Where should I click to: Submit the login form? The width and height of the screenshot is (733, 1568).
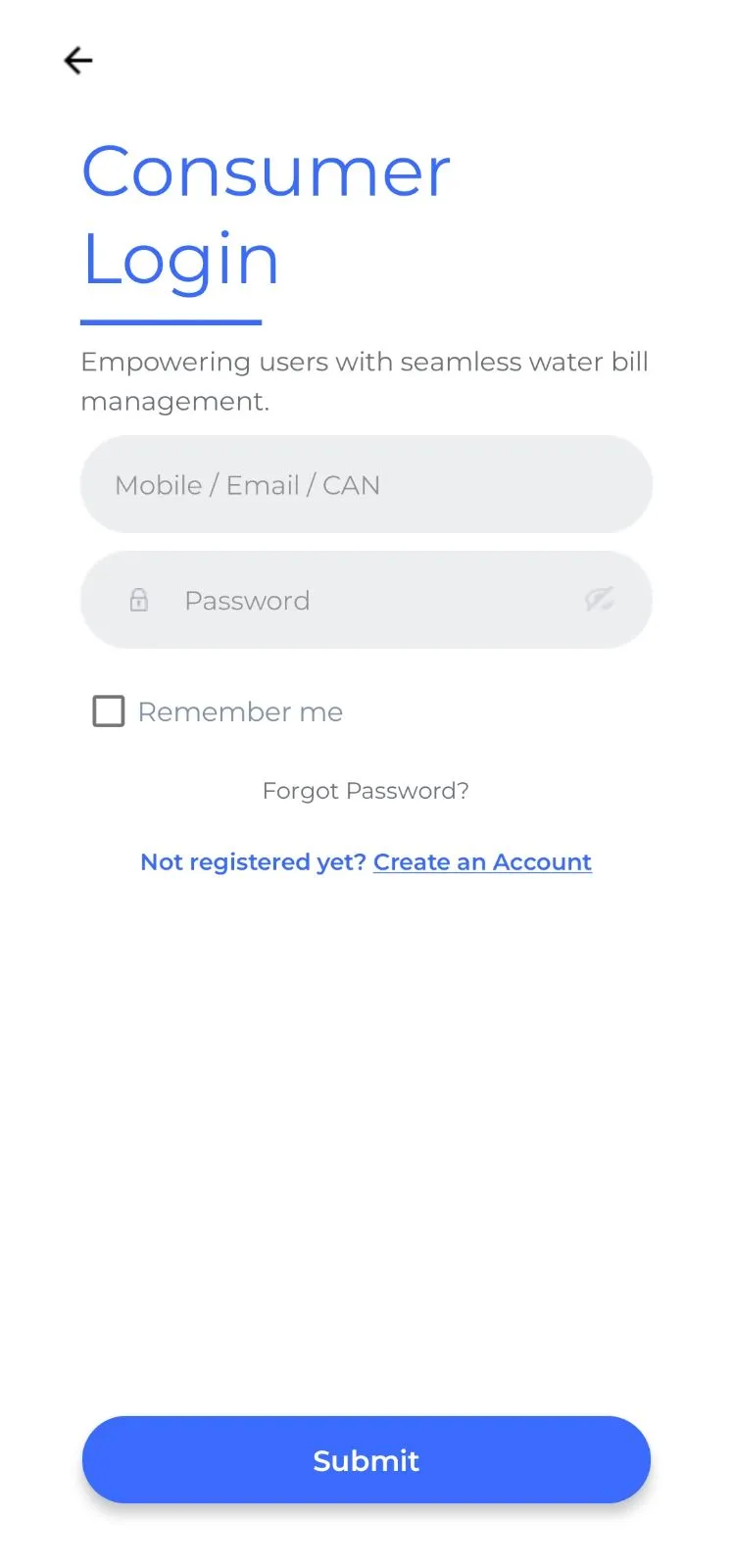[x=366, y=1459]
